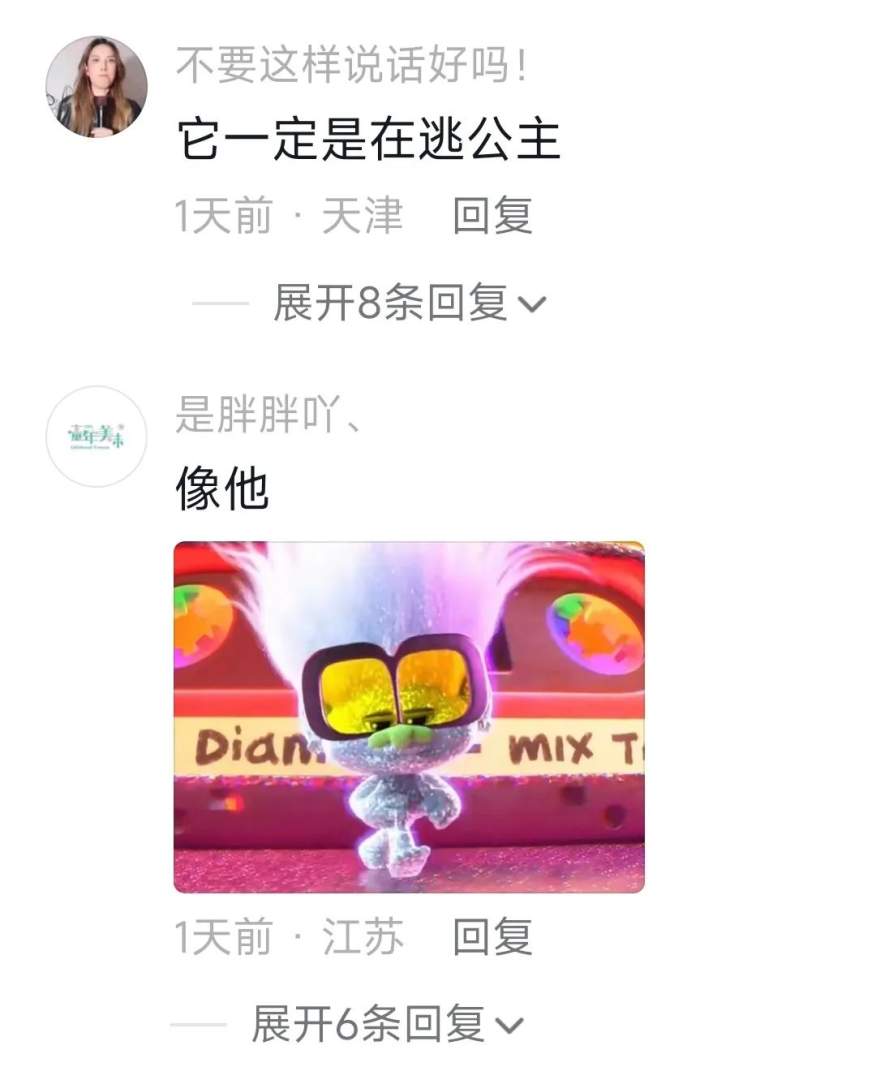Open 是胖胖吖 user avatar

(x=96, y=437)
